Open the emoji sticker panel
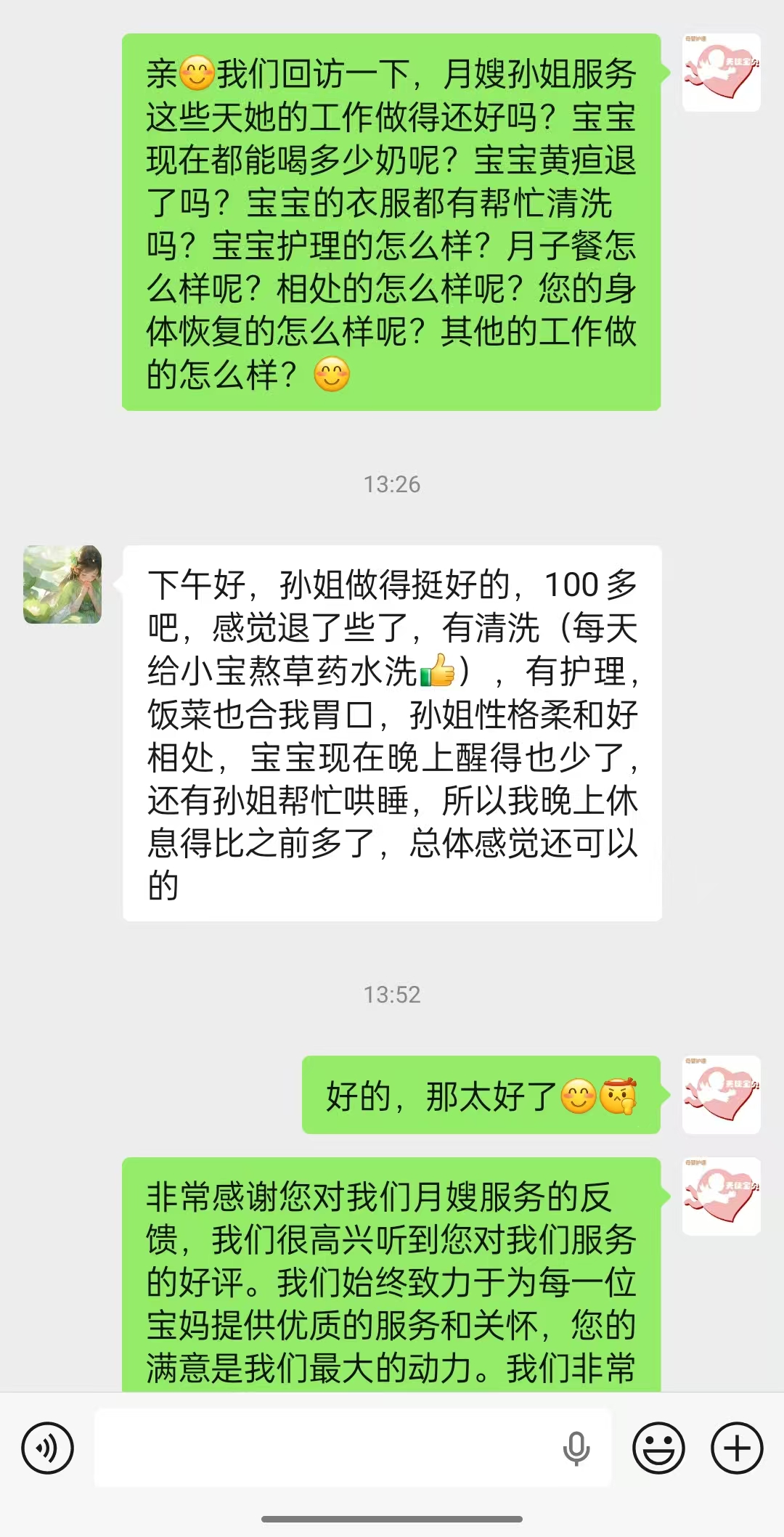Viewport: 784px width, 1537px height. tap(658, 1448)
